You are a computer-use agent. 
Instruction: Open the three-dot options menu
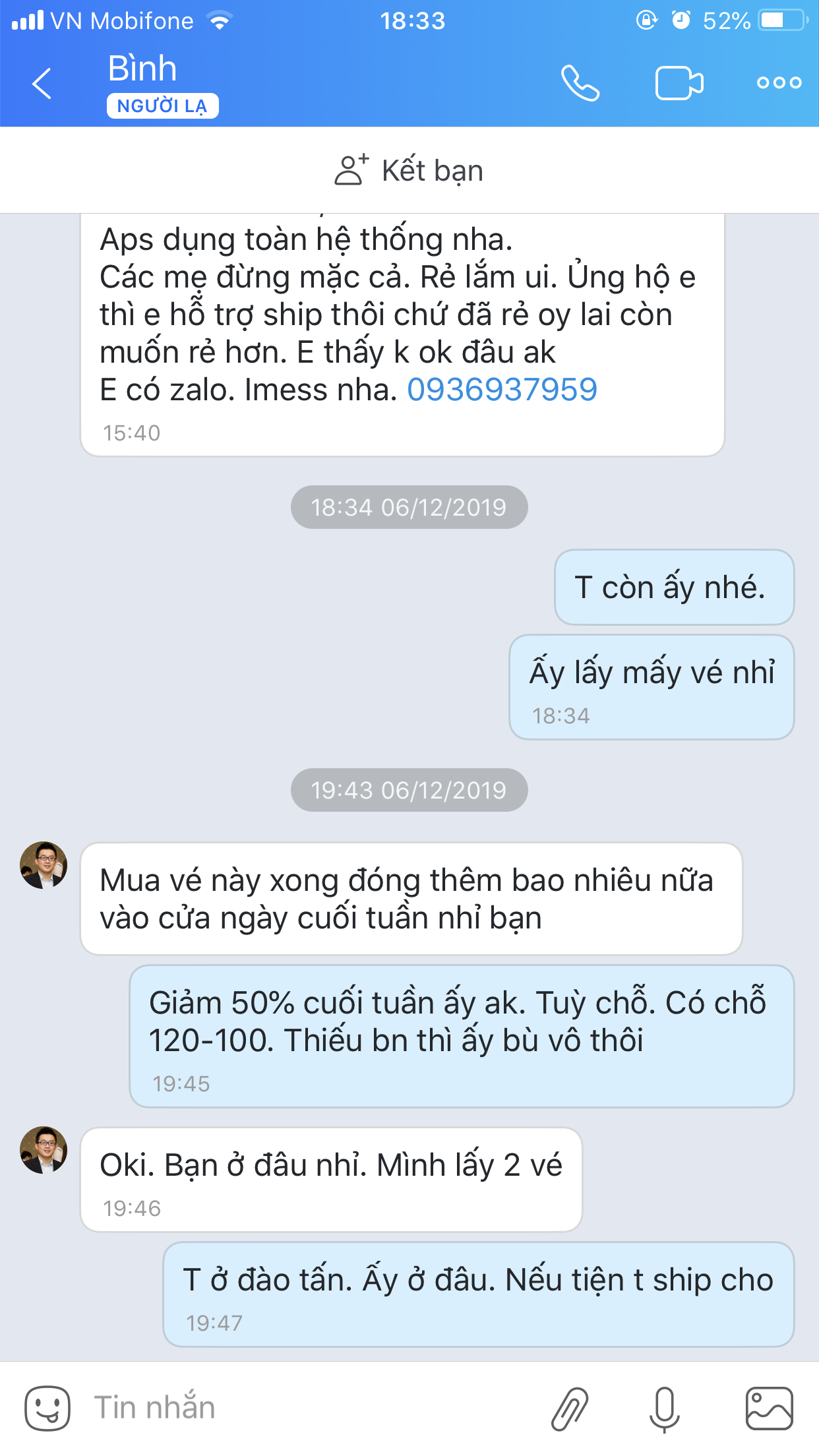click(x=779, y=83)
